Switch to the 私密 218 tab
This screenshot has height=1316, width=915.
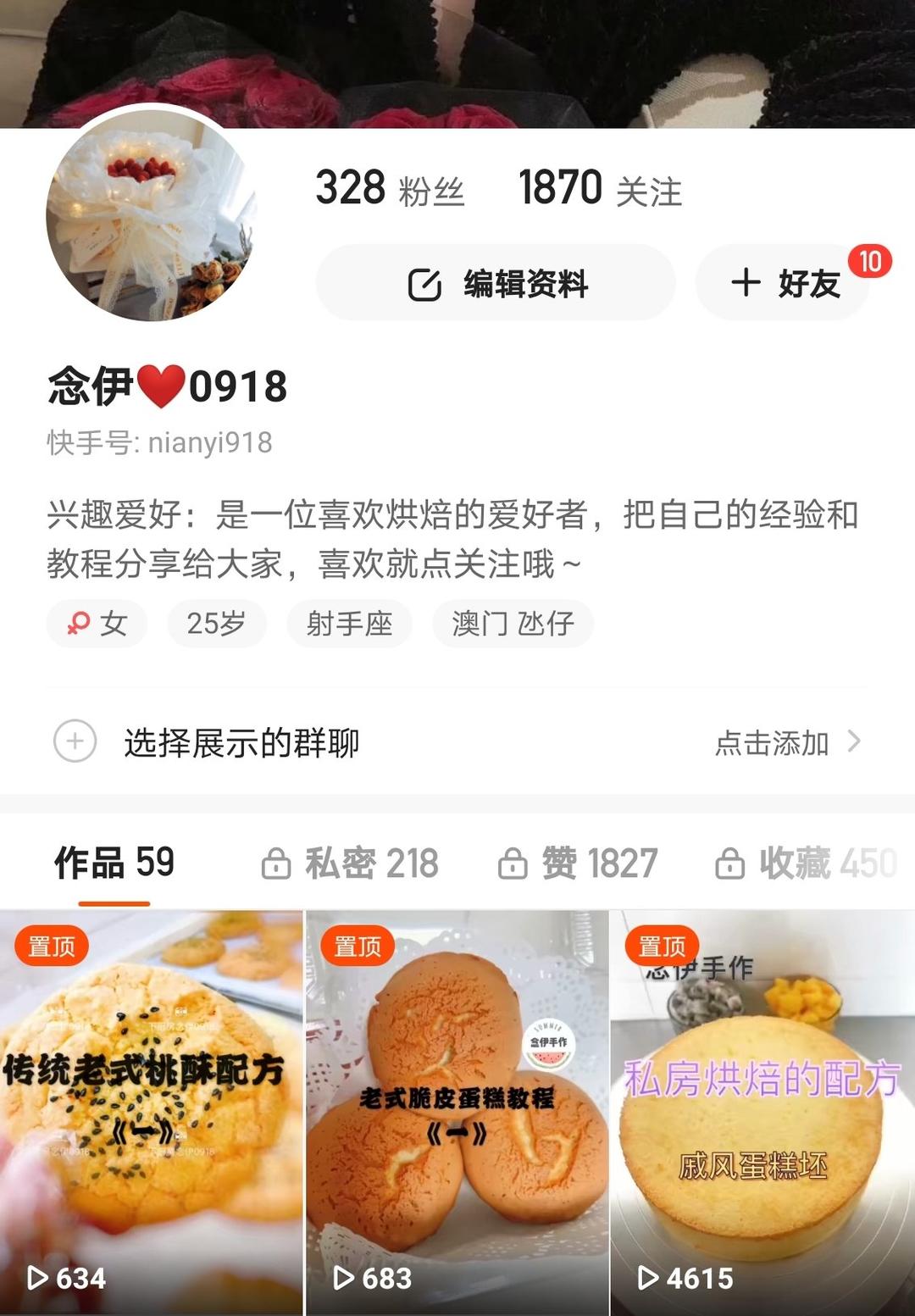point(350,863)
